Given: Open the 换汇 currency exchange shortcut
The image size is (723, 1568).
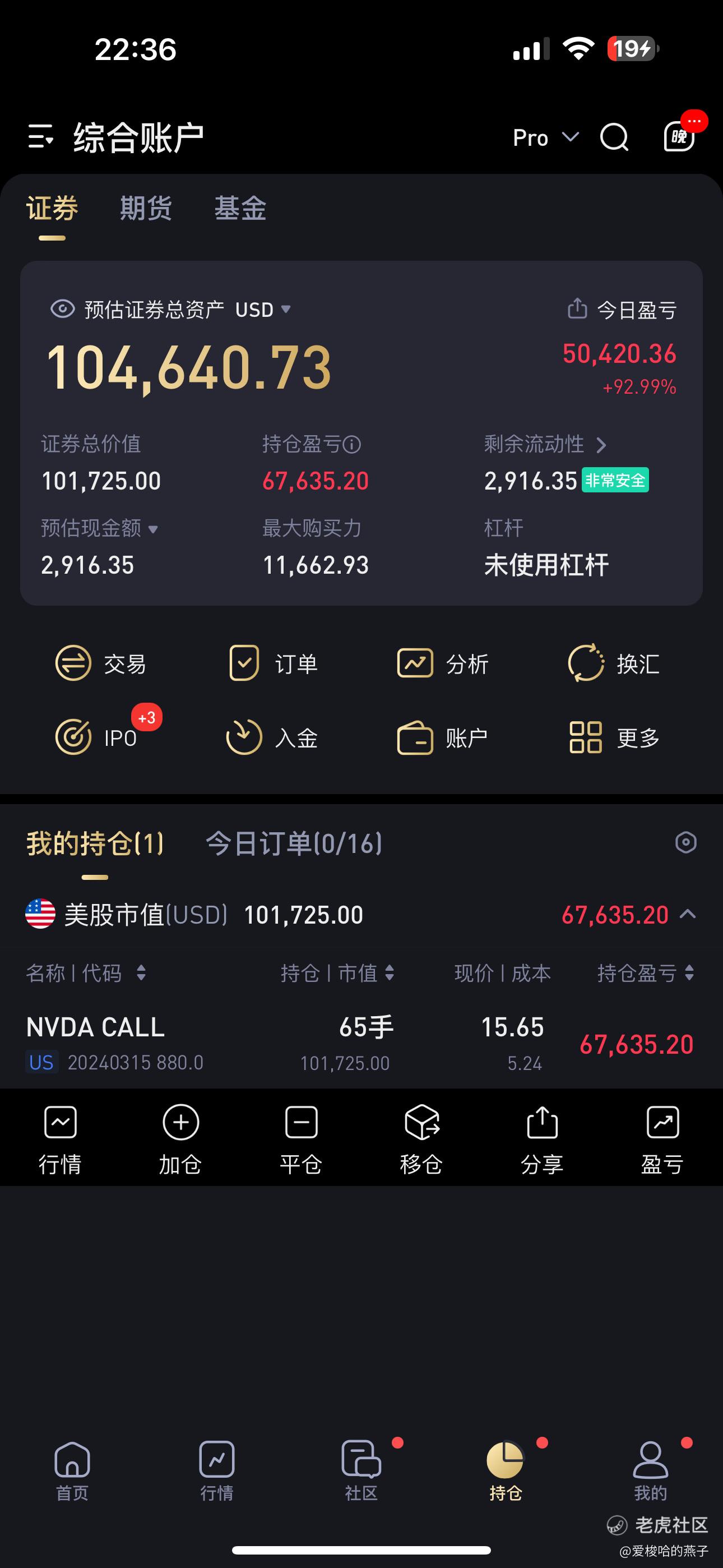Looking at the screenshot, I should (614, 663).
